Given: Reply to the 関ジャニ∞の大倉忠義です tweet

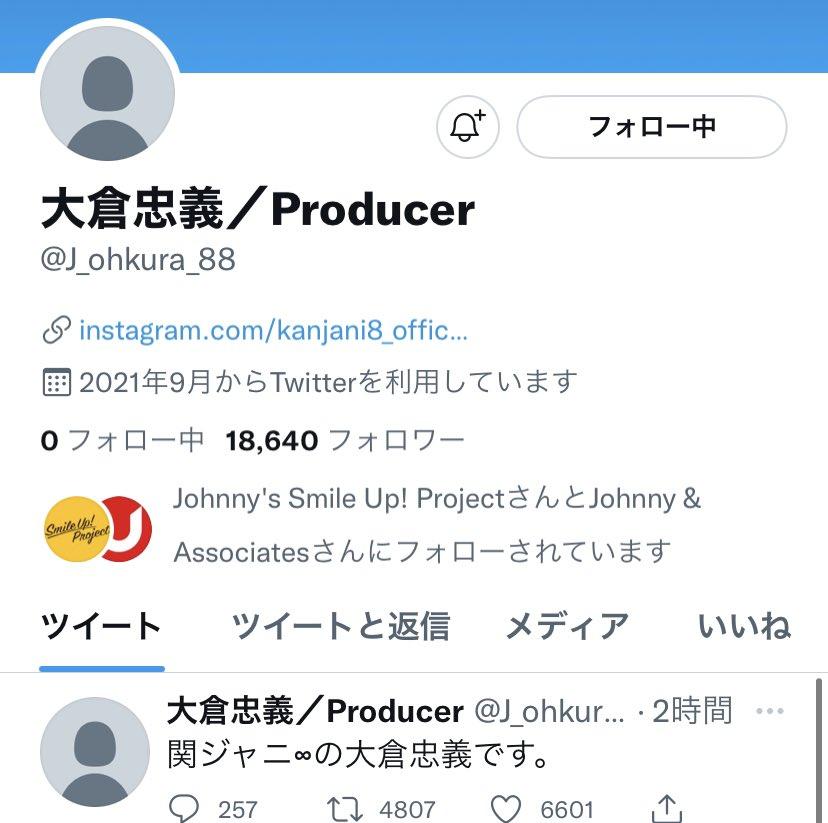Looking at the screenshot, I should (x=184, y=808).
